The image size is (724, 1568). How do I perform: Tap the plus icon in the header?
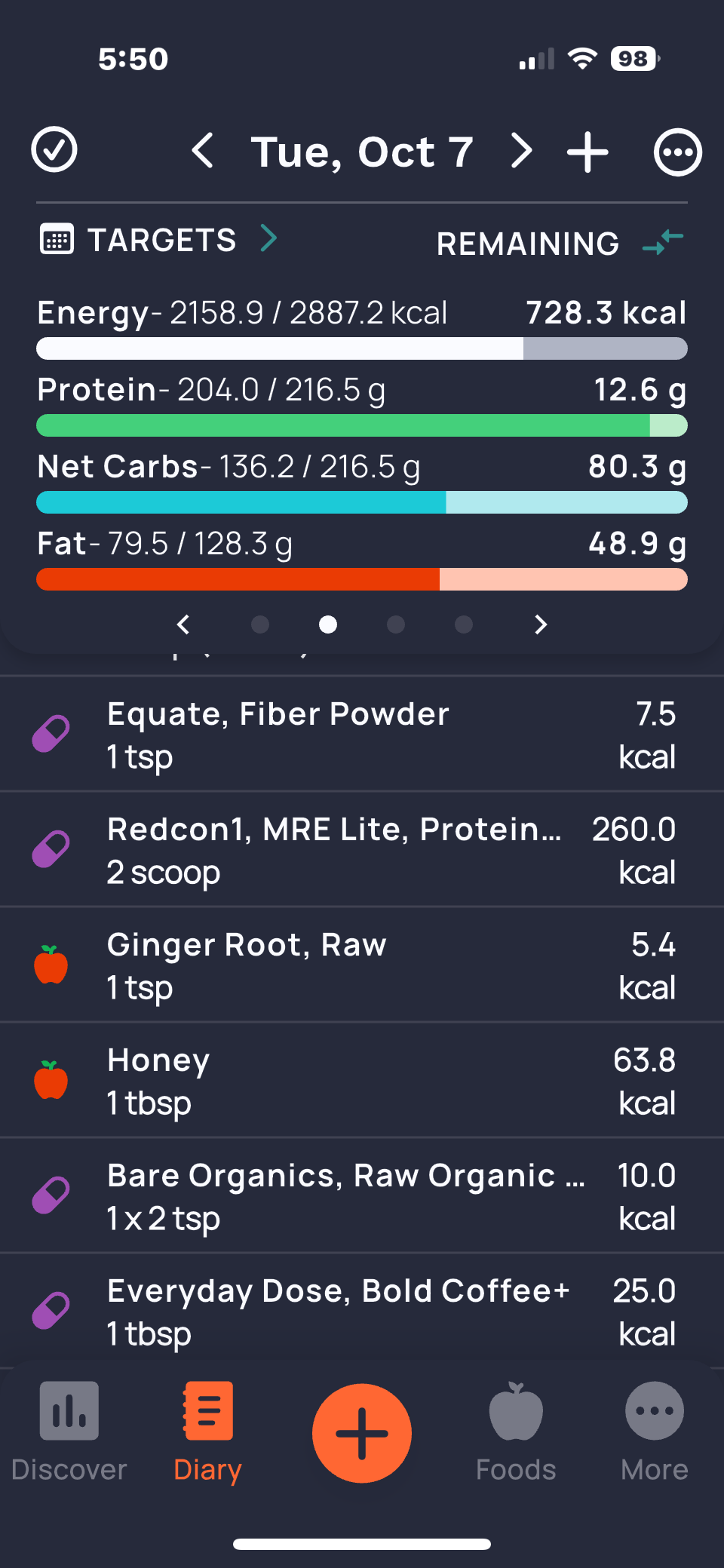[x=587, y=152]
